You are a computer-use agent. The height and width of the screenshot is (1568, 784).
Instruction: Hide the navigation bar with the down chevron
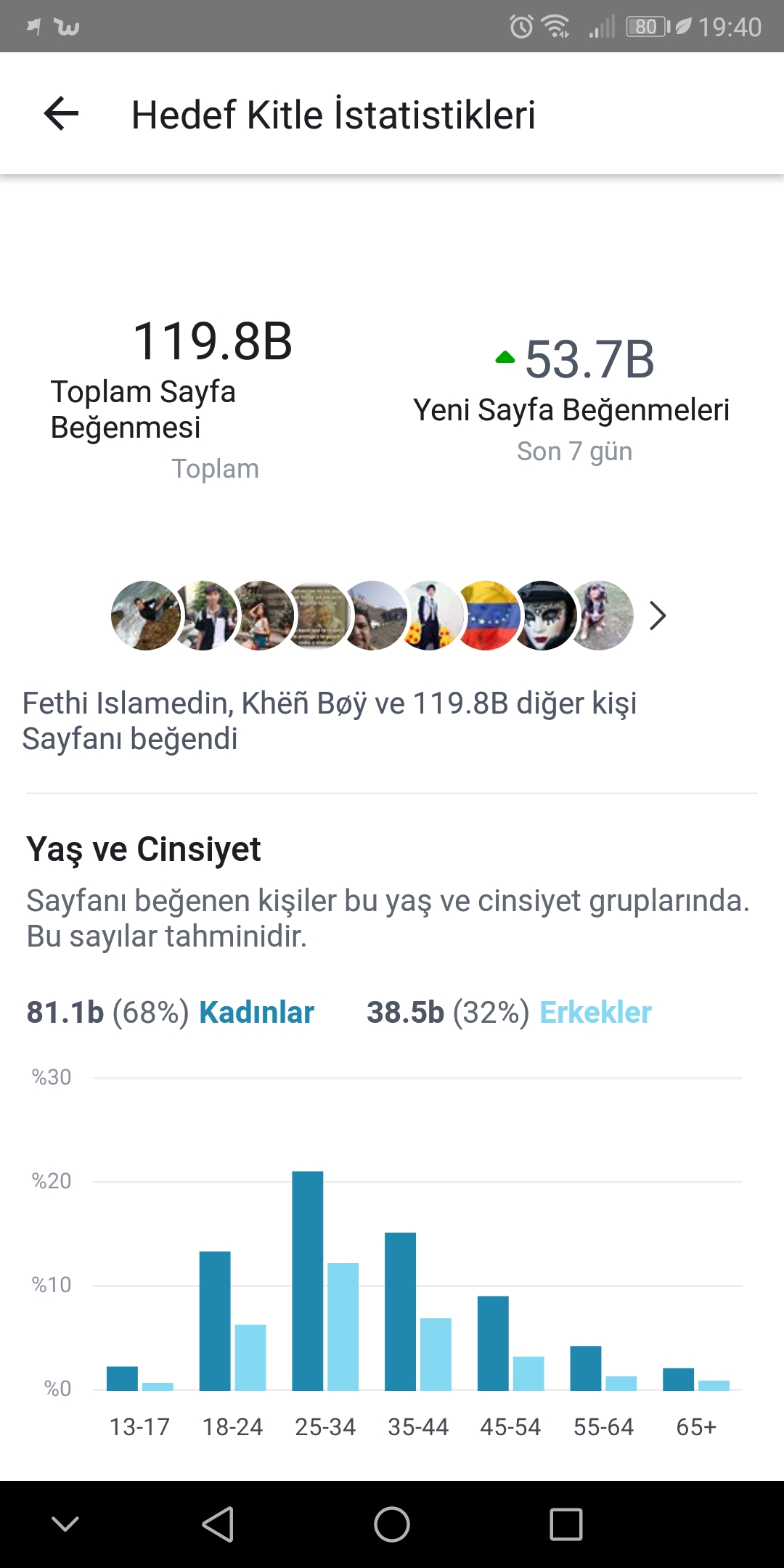click(65, 1523)
